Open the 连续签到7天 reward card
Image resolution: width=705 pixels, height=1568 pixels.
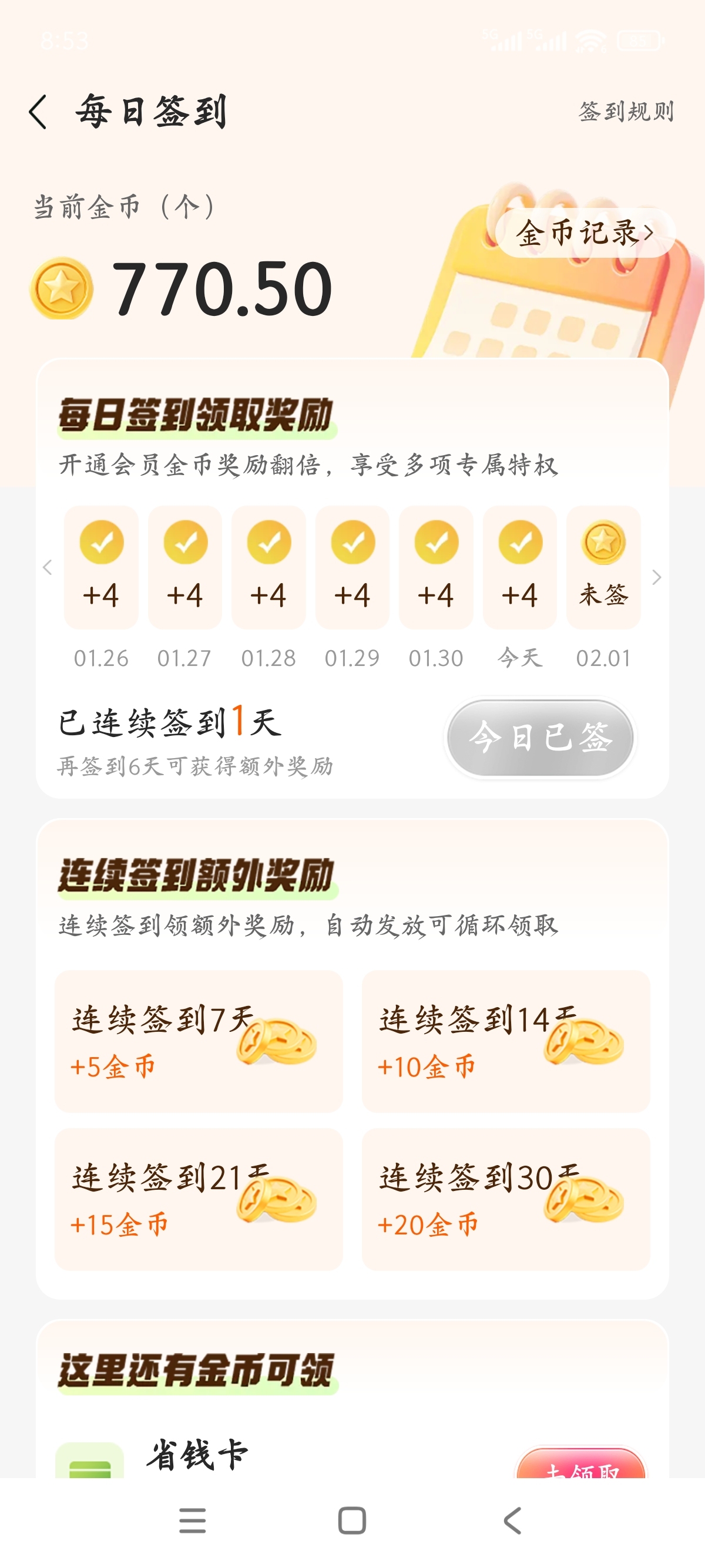click(199, 1041)
